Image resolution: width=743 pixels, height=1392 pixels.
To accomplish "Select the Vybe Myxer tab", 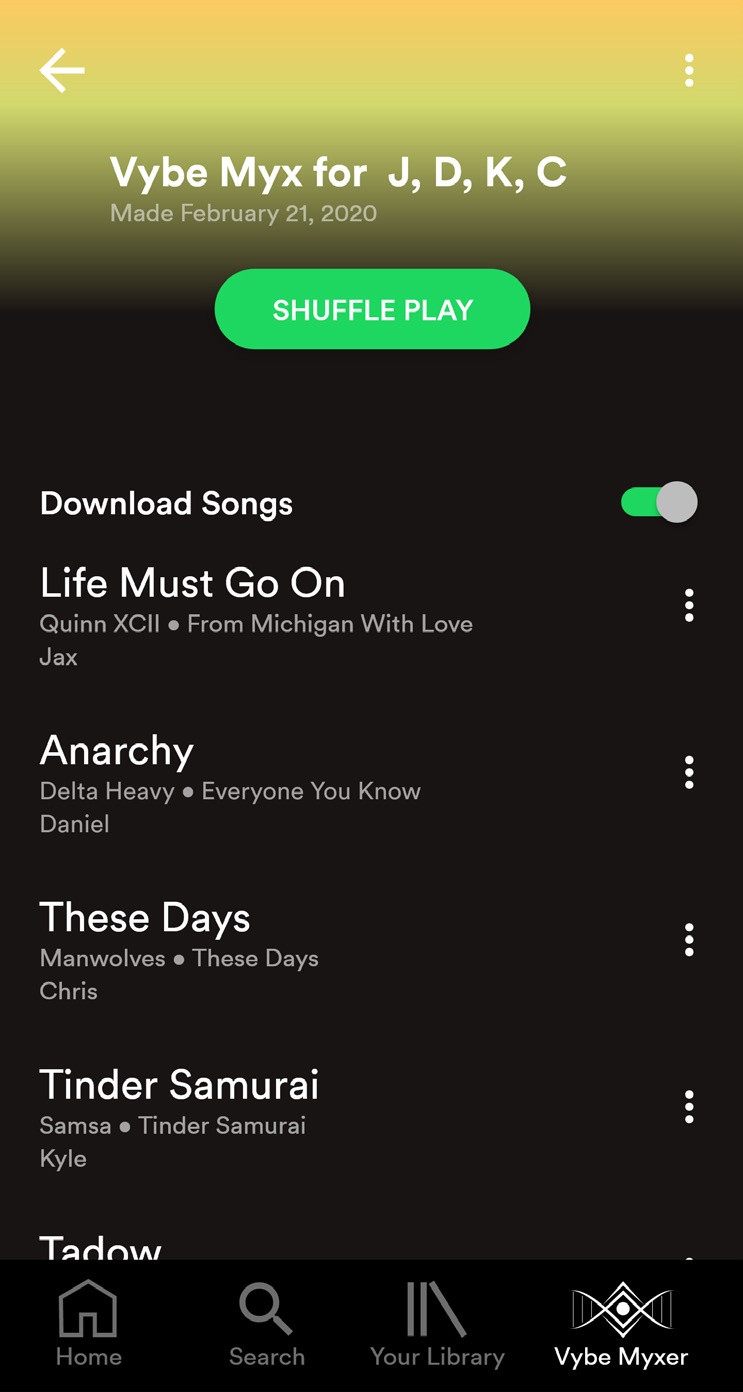I will click(621, 1325).
